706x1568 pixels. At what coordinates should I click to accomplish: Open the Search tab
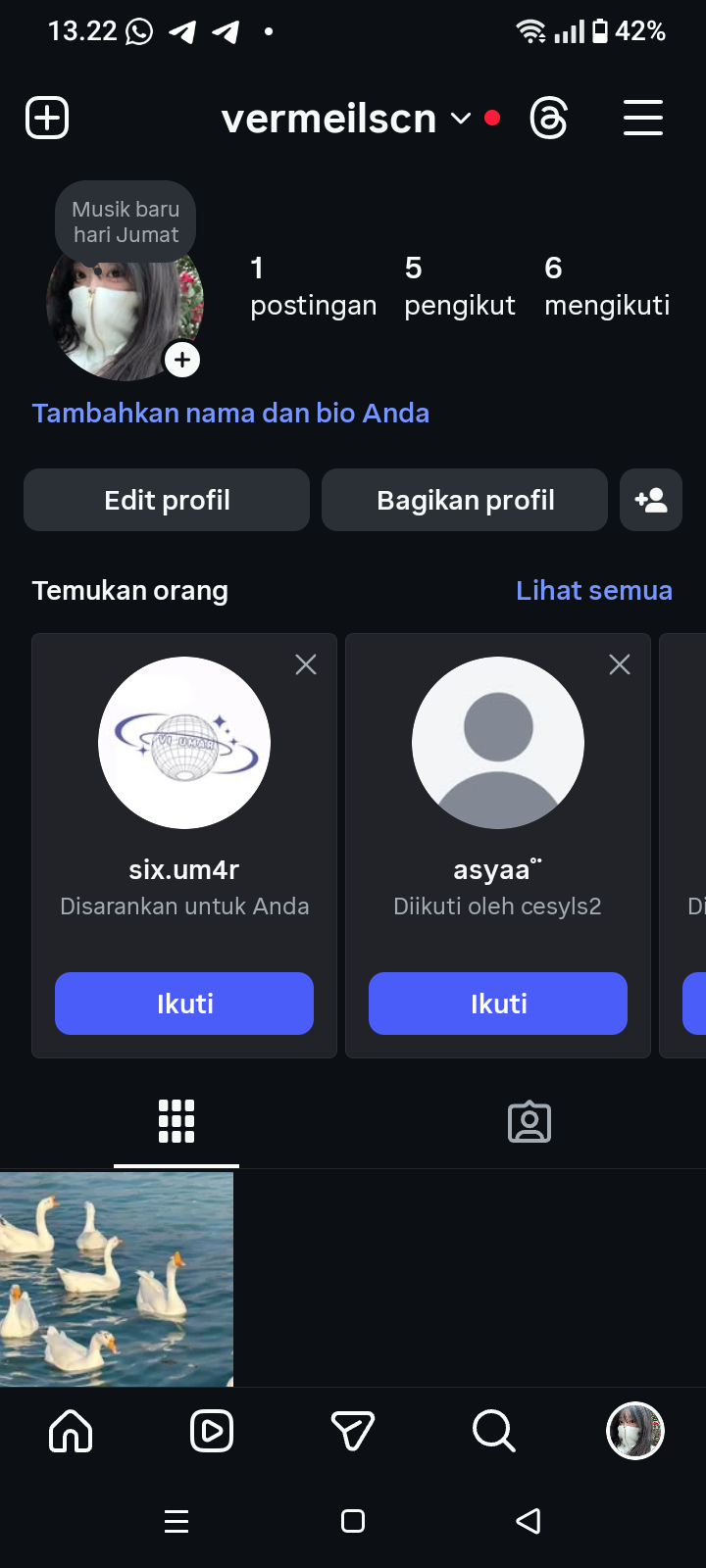(x=493, y=1432)
